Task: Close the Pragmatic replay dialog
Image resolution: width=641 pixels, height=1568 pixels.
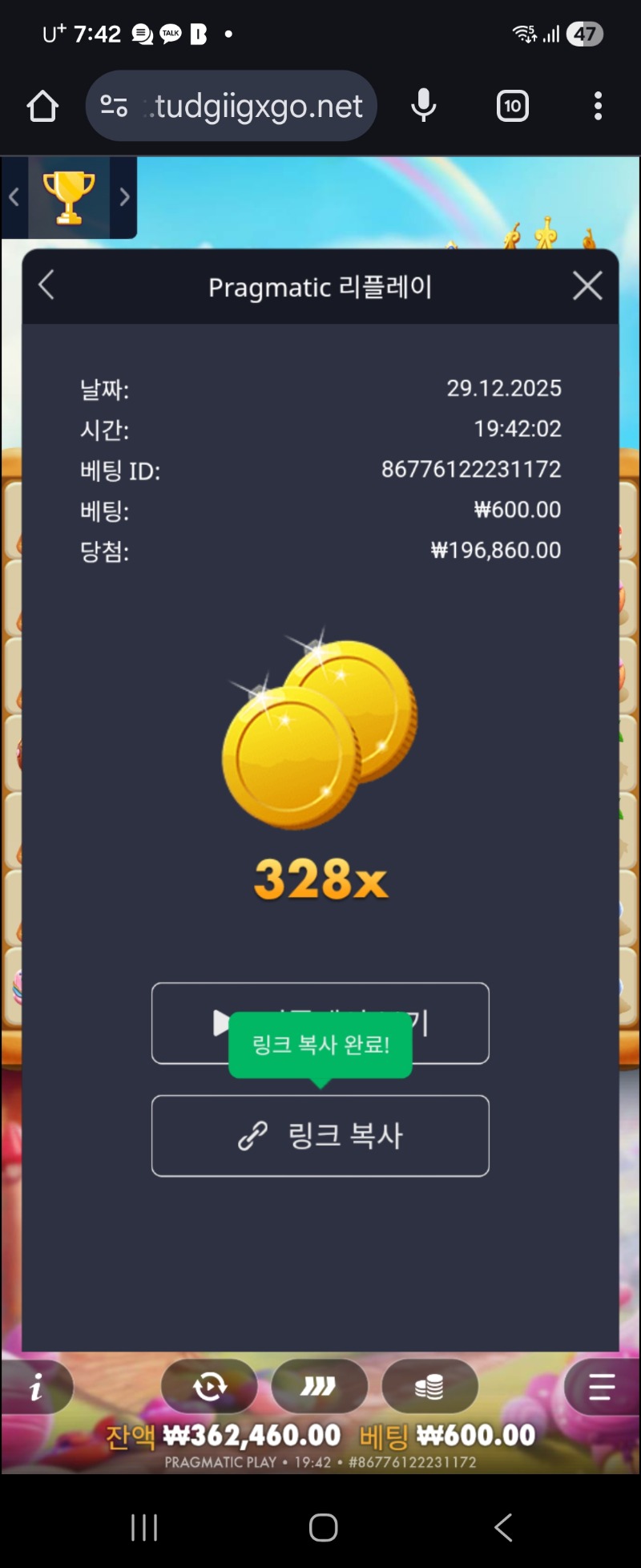Action: coord(587,285)
